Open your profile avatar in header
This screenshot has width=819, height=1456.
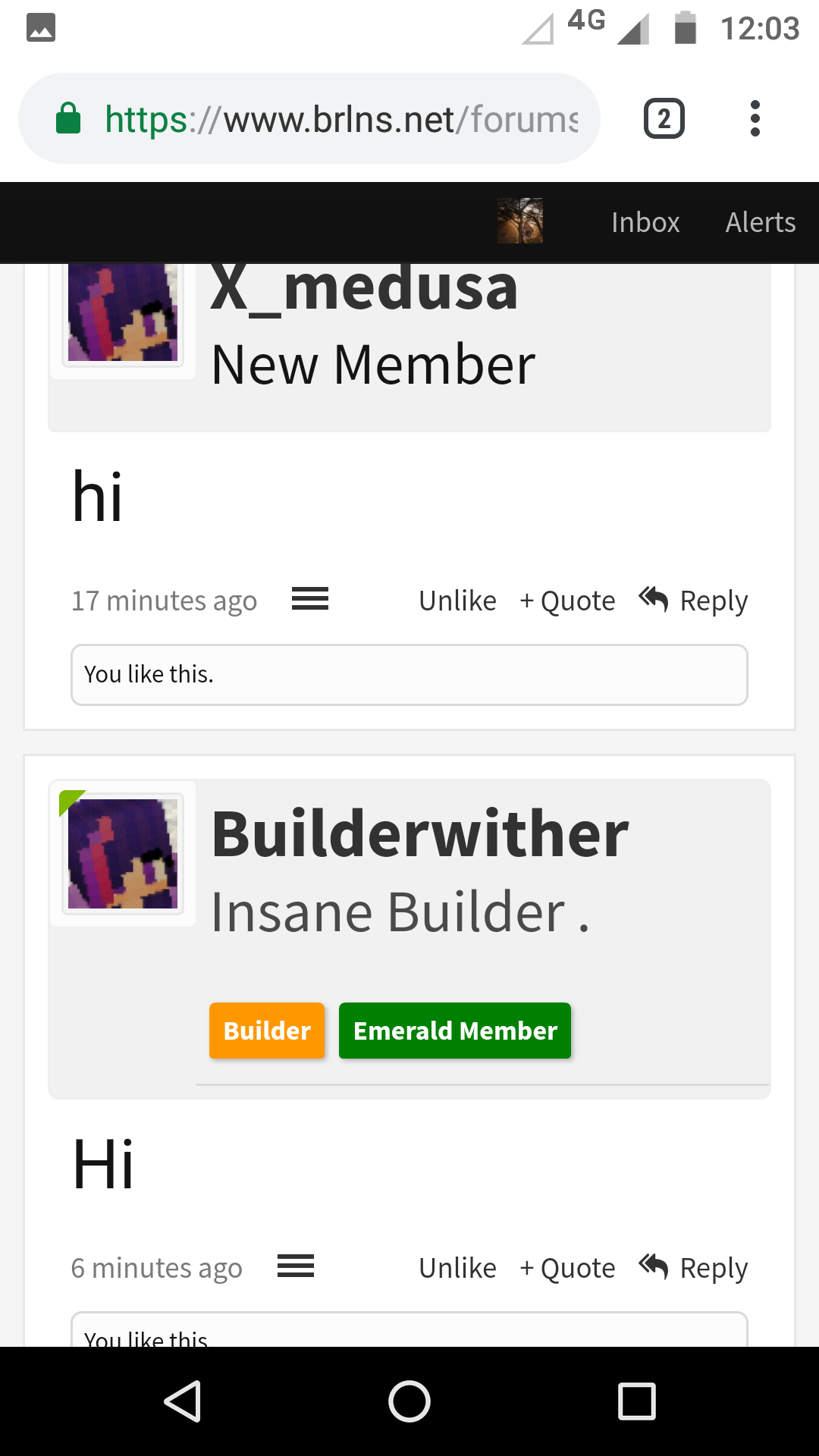point(520,221)
